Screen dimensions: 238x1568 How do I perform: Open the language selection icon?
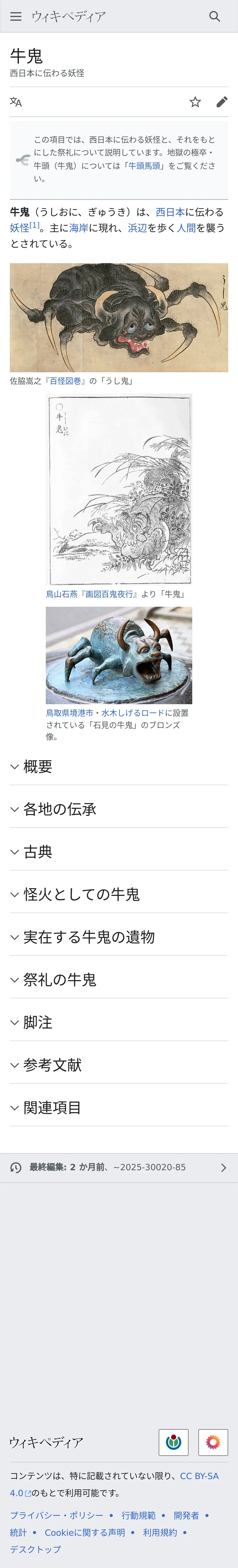click(x=16, y=102)
